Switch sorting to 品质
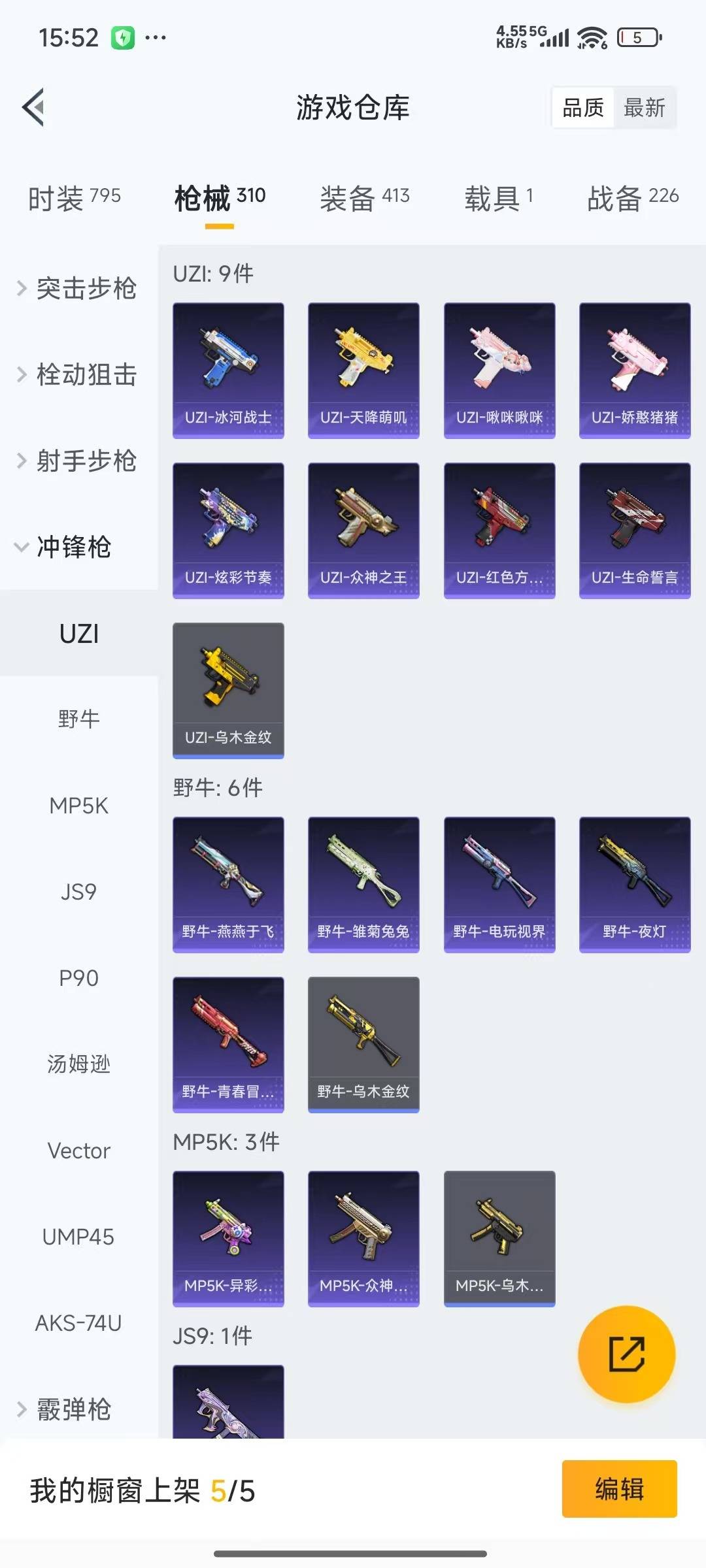 tap(584, 108)
